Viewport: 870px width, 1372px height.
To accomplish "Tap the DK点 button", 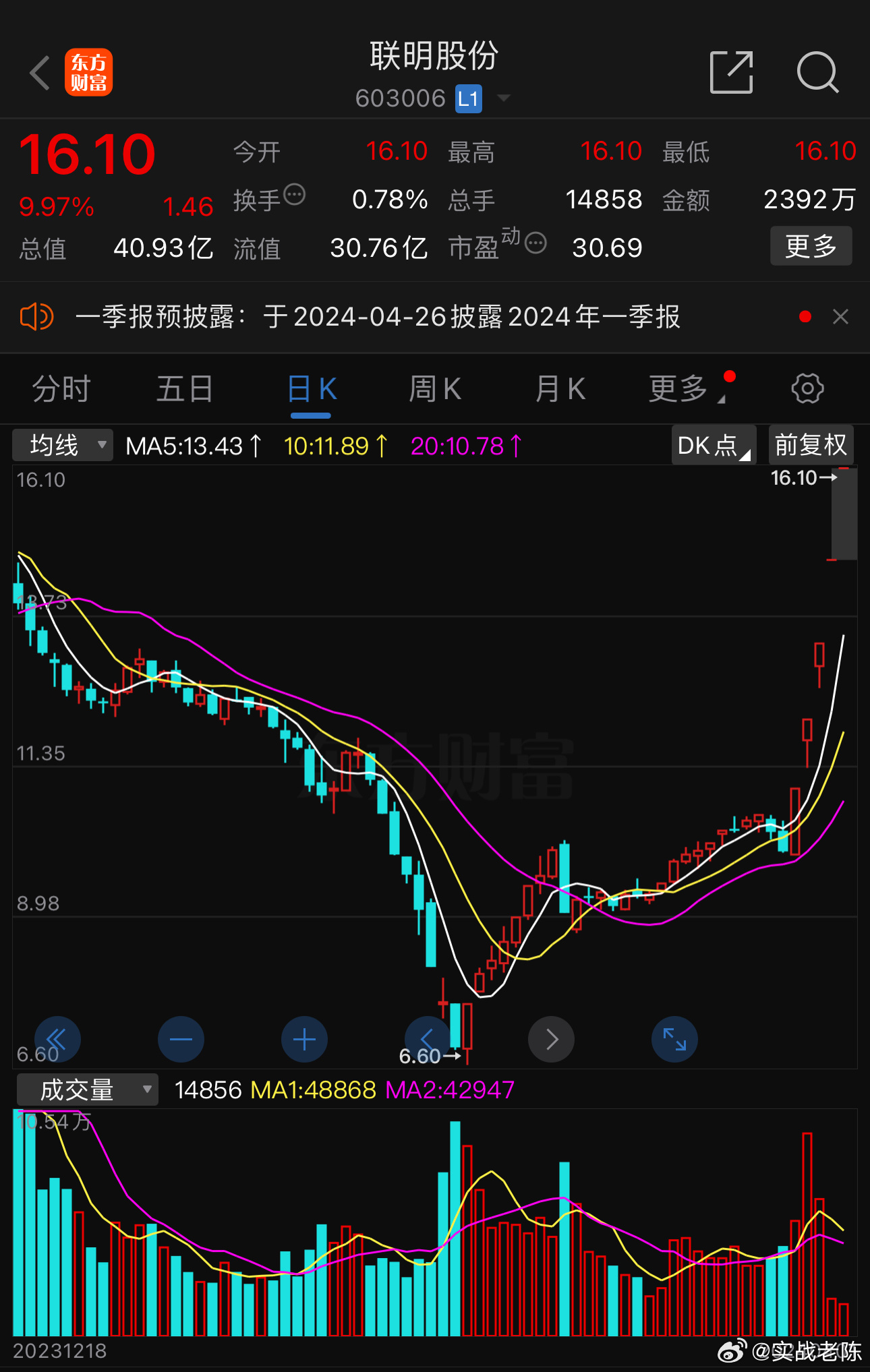I will point(714,446).
